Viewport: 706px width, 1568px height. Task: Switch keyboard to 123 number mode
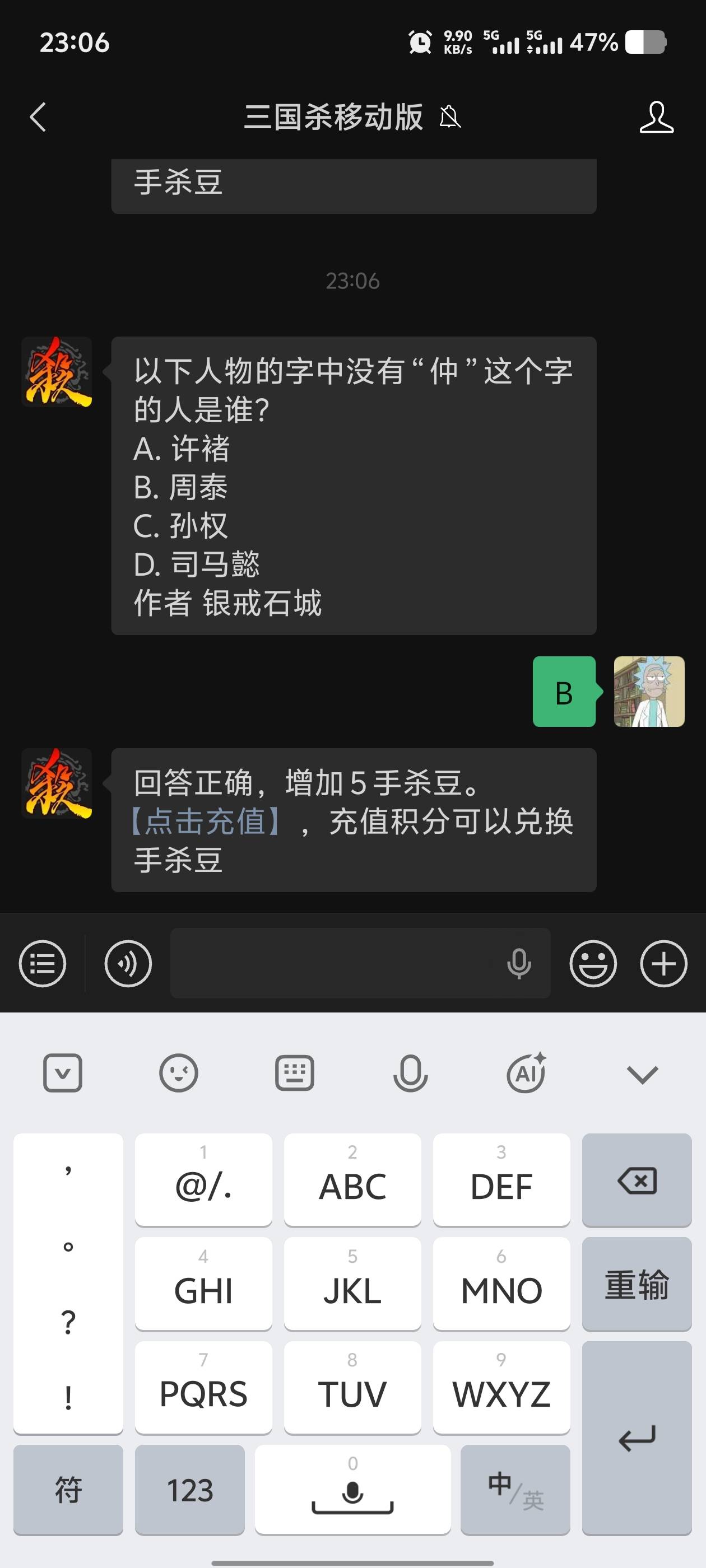189,1490
